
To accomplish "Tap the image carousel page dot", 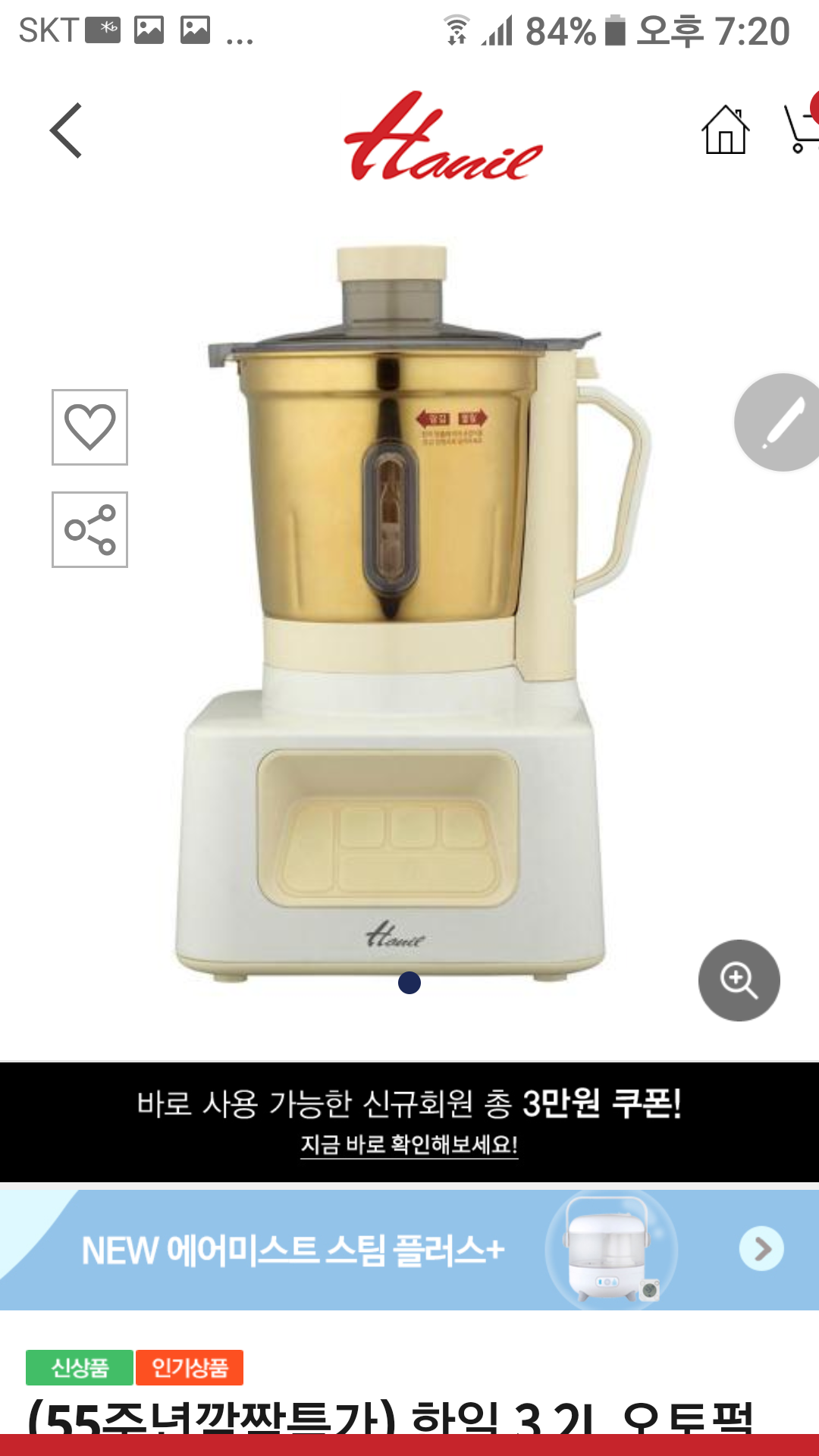I will coord(409,983).
